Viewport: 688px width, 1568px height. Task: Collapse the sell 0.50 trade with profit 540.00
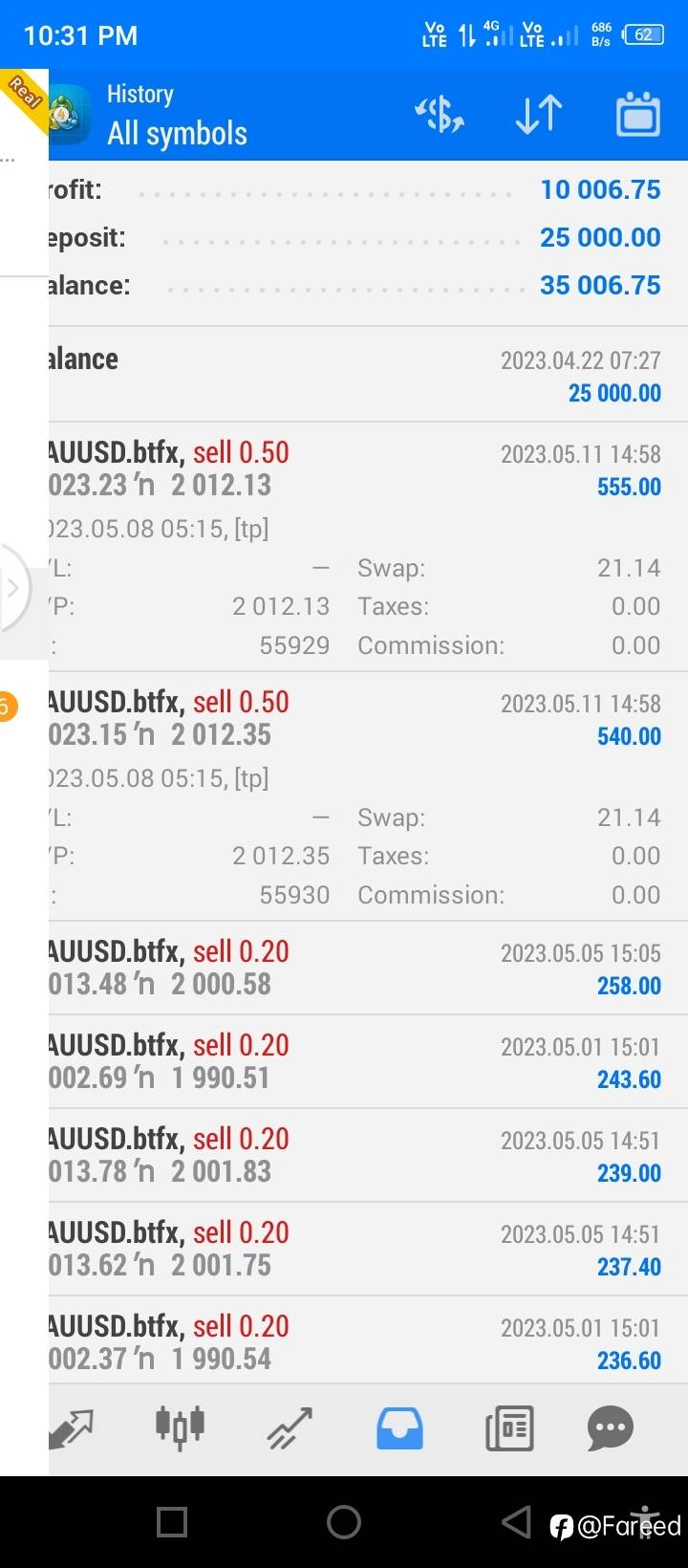[368, 795]
